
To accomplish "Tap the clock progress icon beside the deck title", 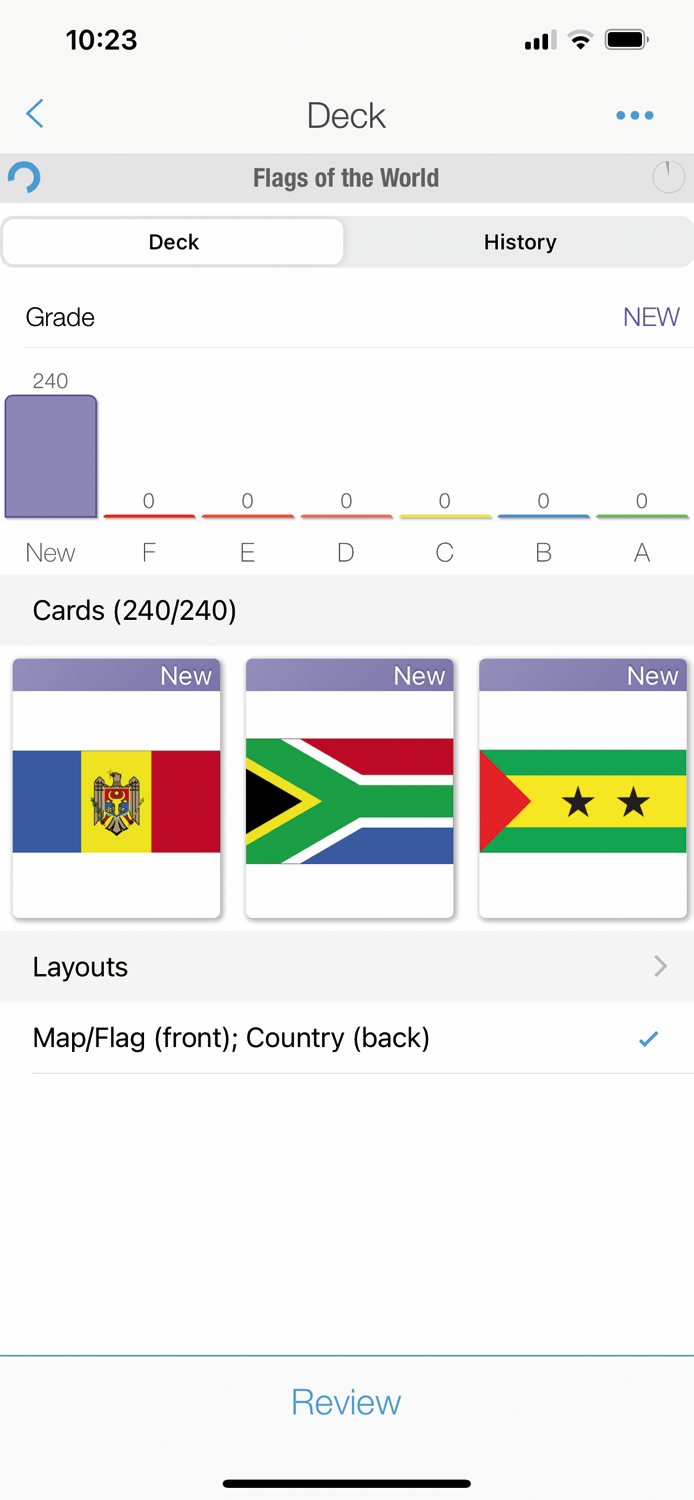I will click(668, 178).
